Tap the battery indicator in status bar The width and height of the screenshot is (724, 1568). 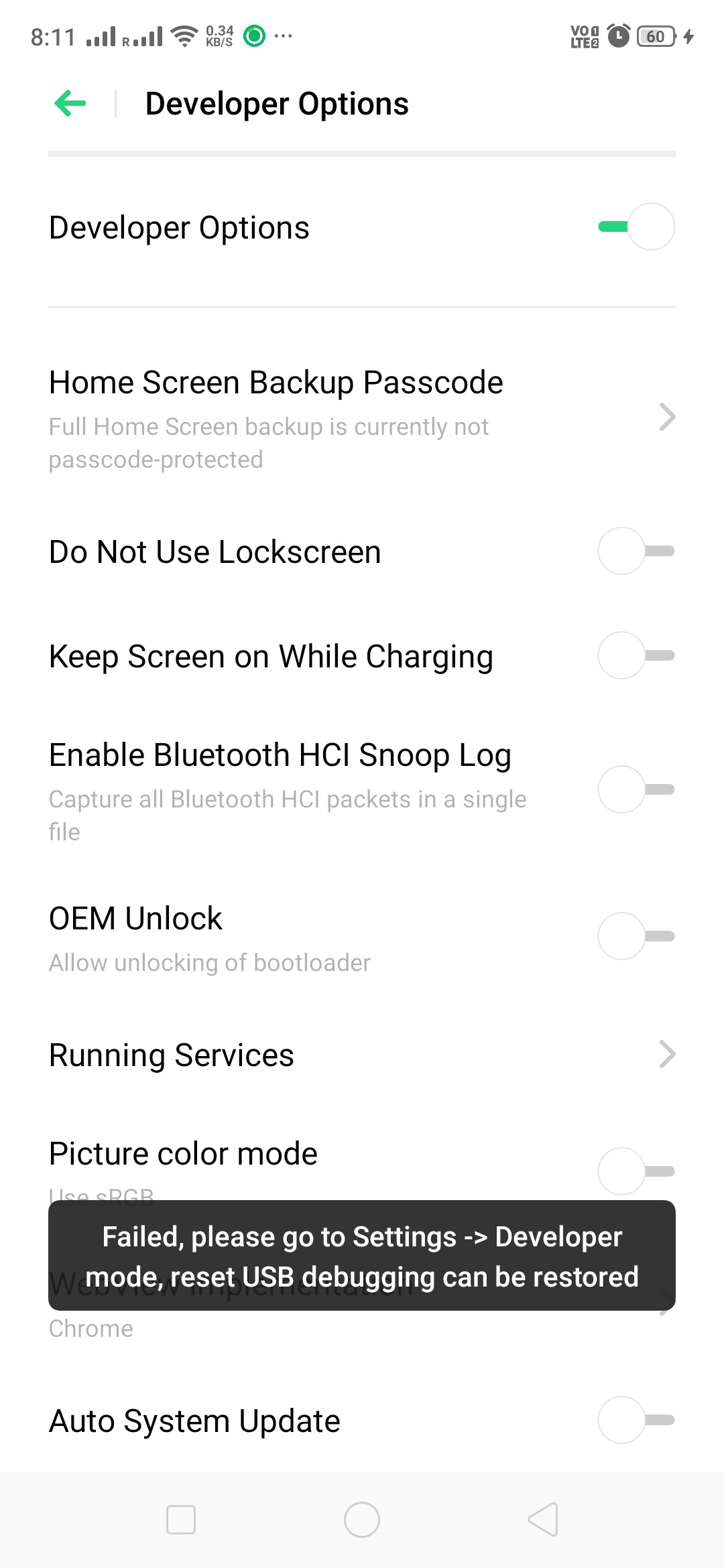(656, 36)
